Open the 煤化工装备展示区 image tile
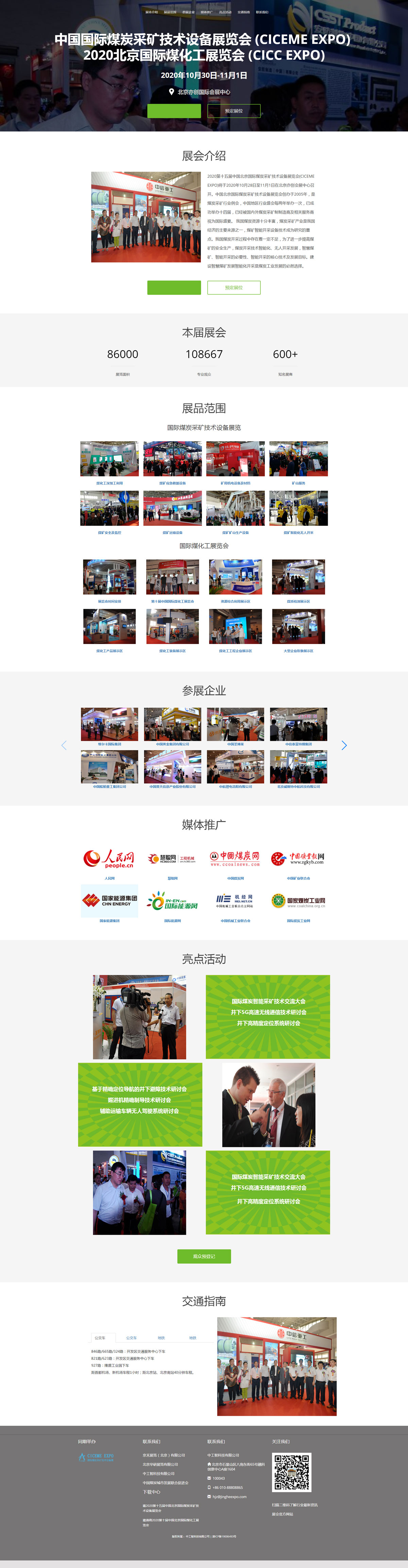This screenshot has height=1568, width=408. tap(172, 626)
